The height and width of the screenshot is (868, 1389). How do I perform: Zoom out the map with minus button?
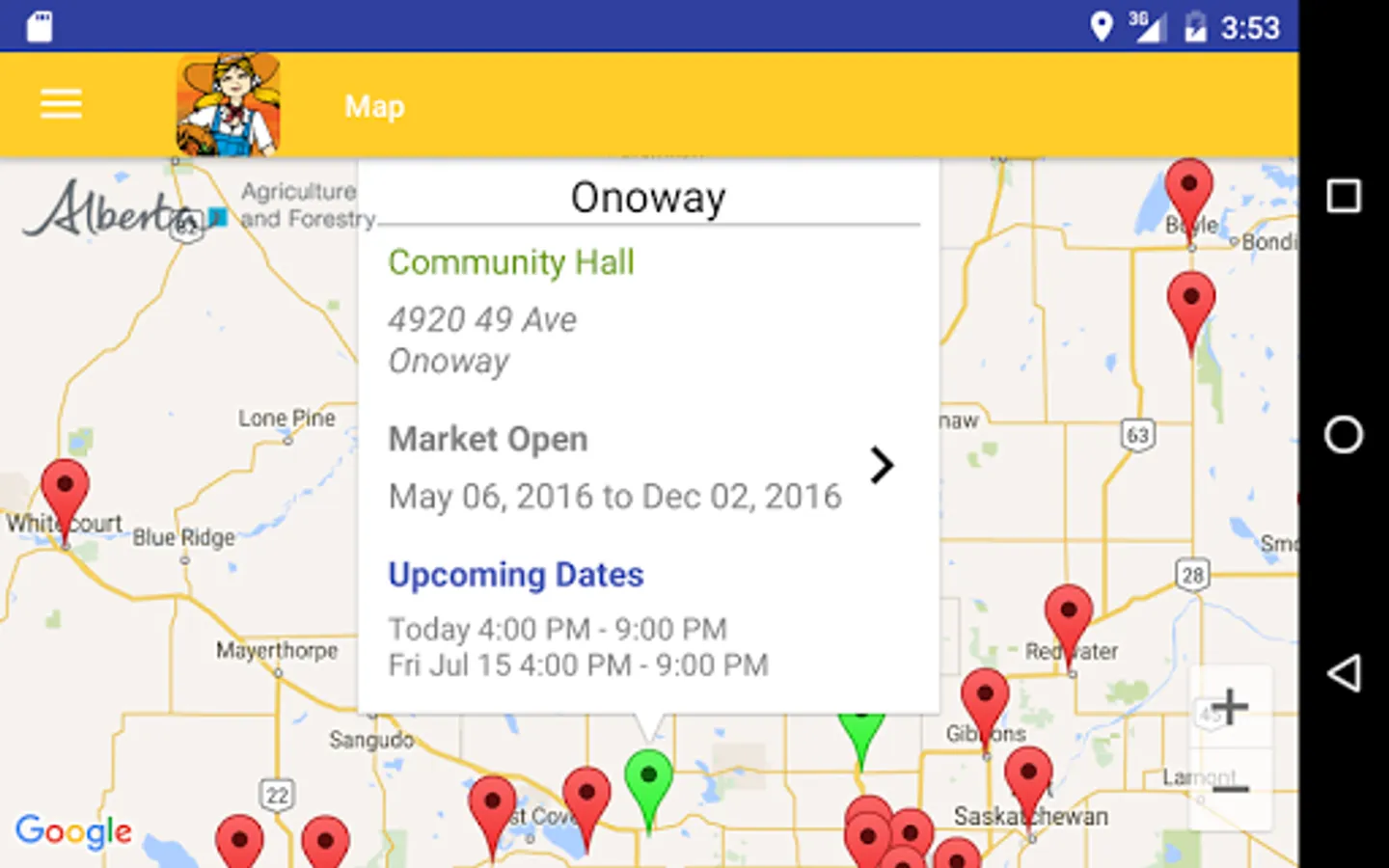click(1230, 790)
